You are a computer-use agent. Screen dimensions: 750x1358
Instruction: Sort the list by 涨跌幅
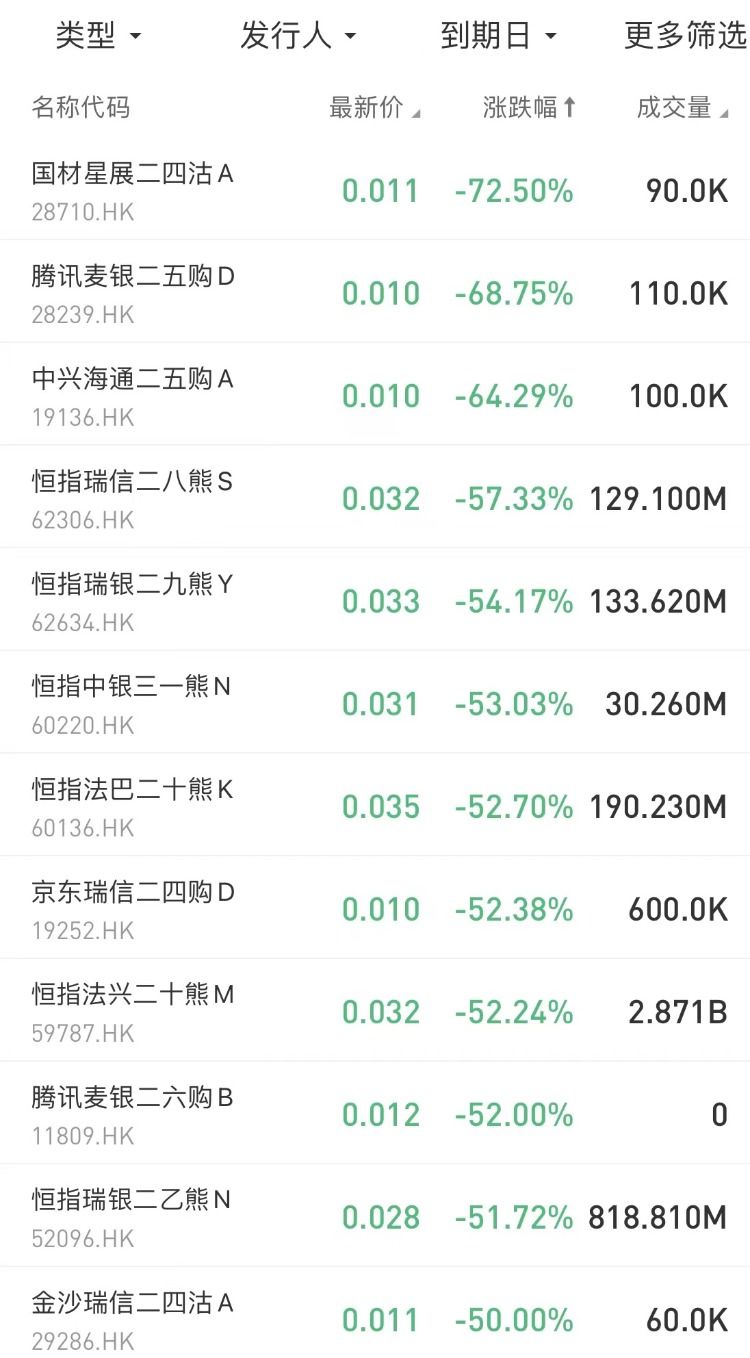[529, 108]
